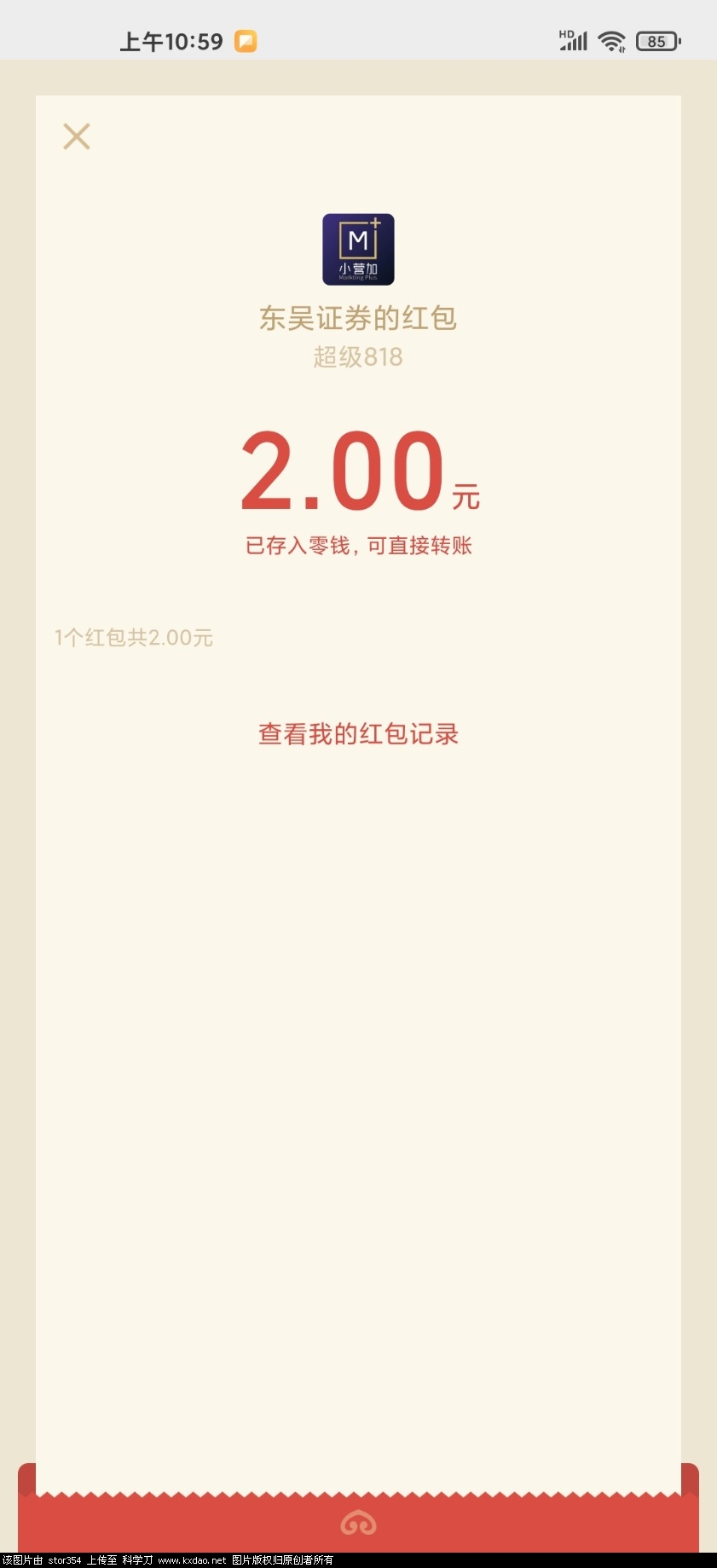Tap the 小营加 Marketing Plus app icon
The width and height of the screenshot is (717, 1568).
coord(358,249)
